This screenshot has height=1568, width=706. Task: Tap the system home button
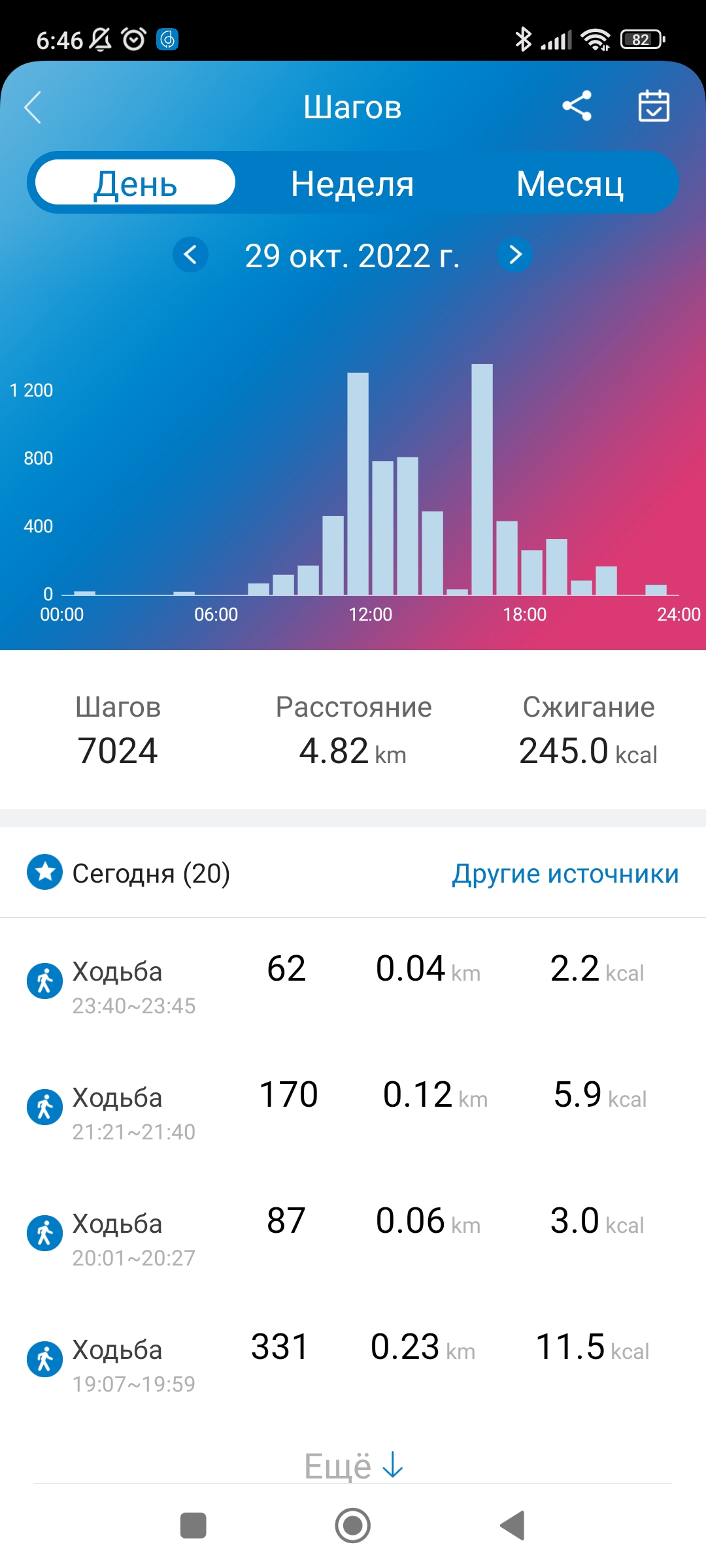point(353,1526)
